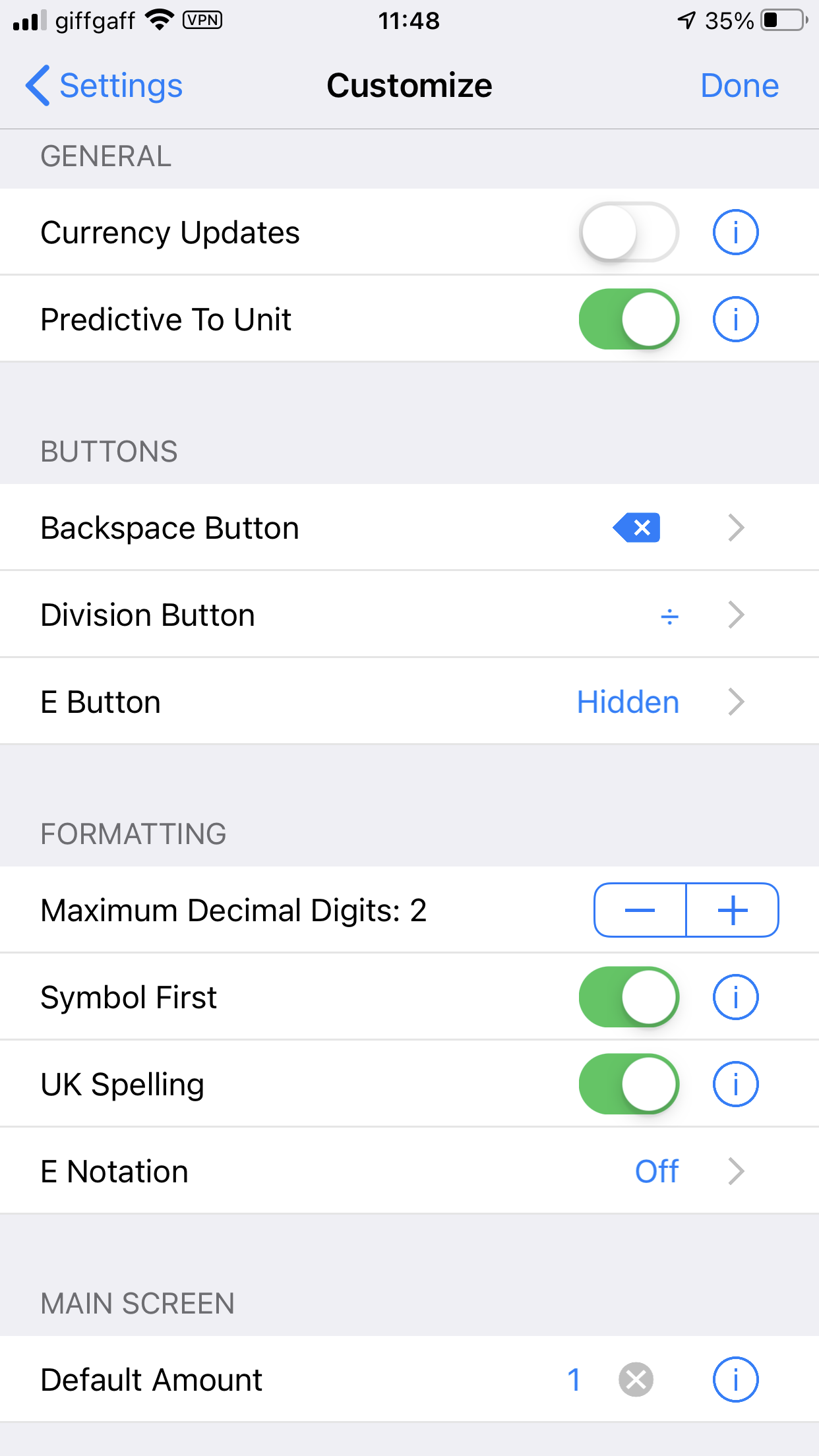
Task: Clear the Default Amount value
Action: click(x=636, y=1380)
